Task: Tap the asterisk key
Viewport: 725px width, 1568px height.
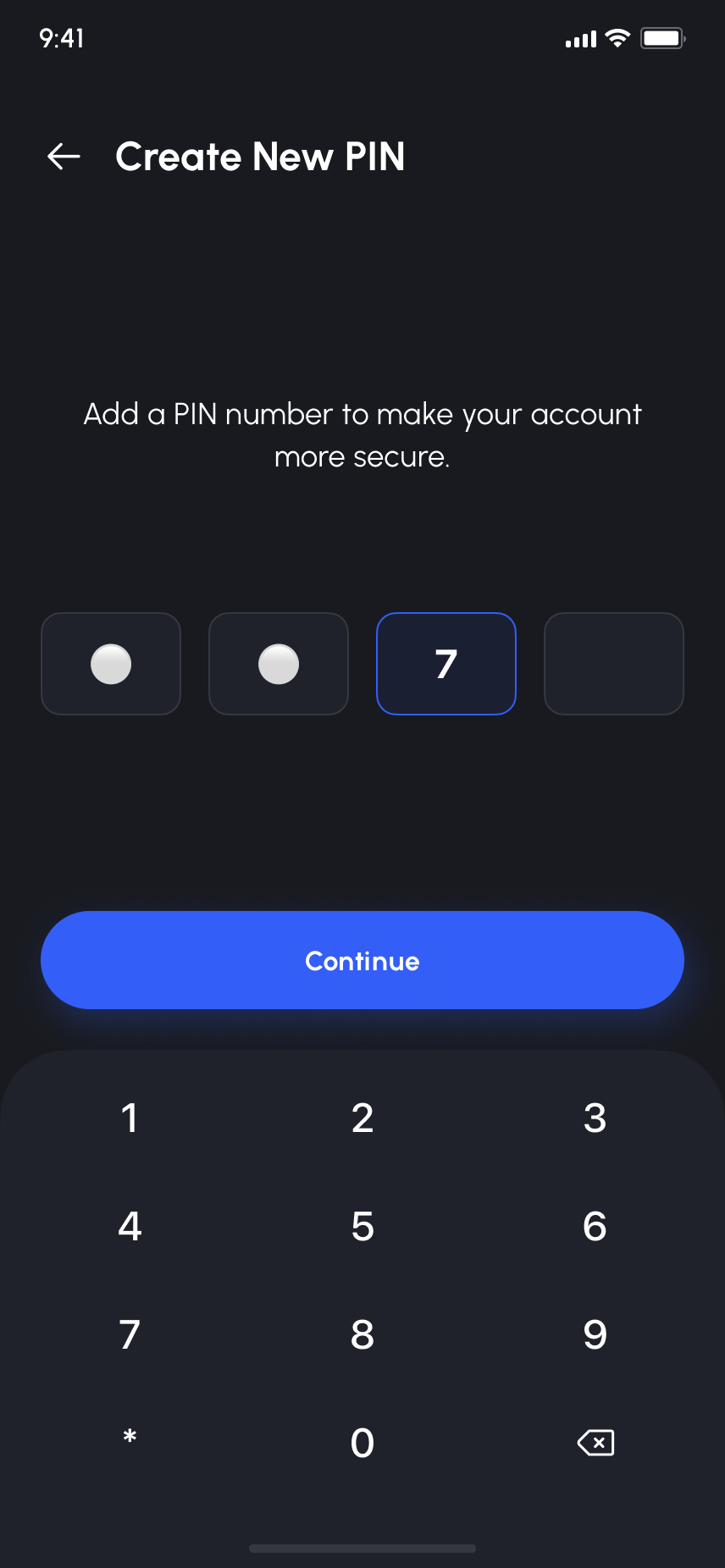Action: tap(130, 1438)
